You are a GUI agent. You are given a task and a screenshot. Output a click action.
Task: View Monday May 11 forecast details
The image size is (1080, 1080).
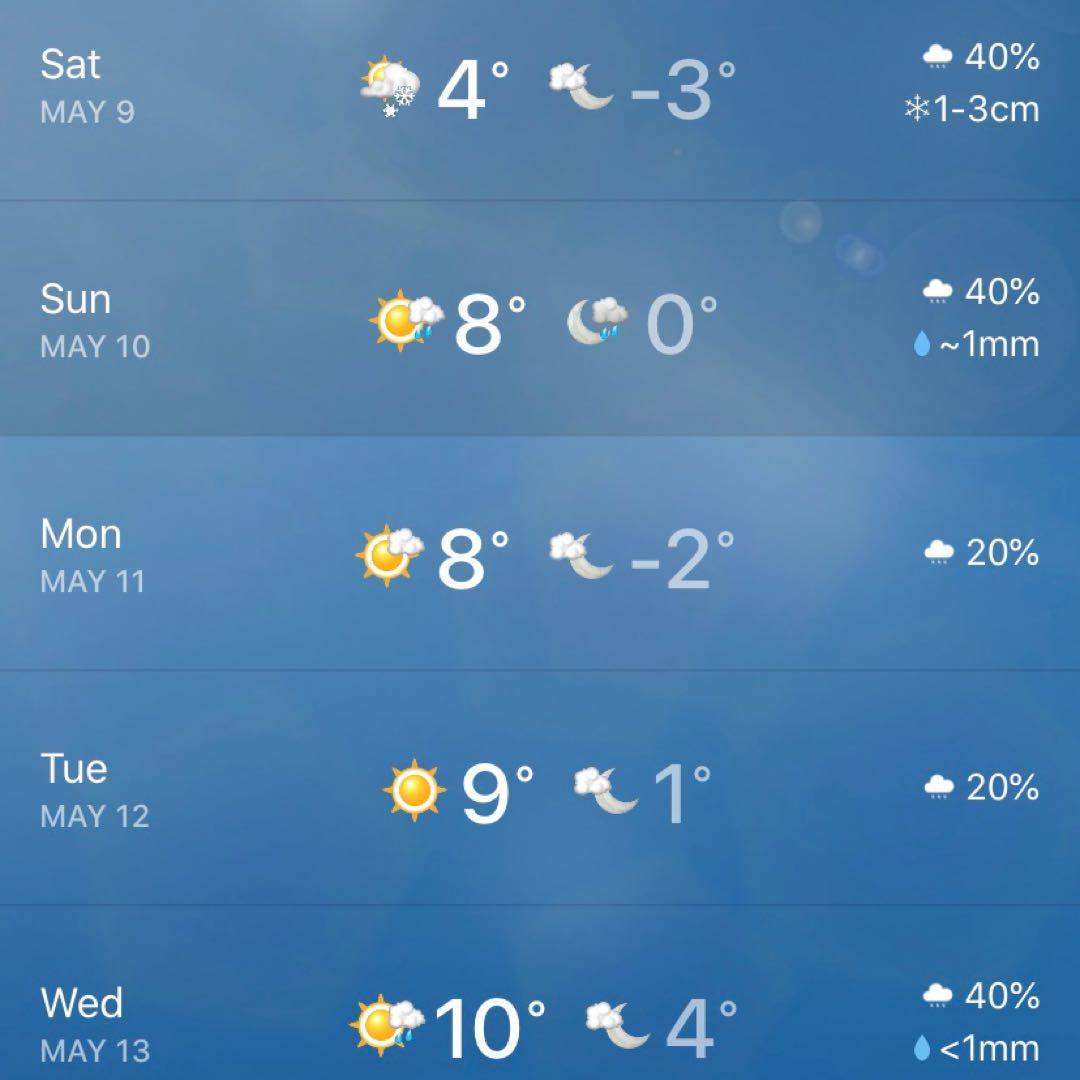(x=540, y=556)
